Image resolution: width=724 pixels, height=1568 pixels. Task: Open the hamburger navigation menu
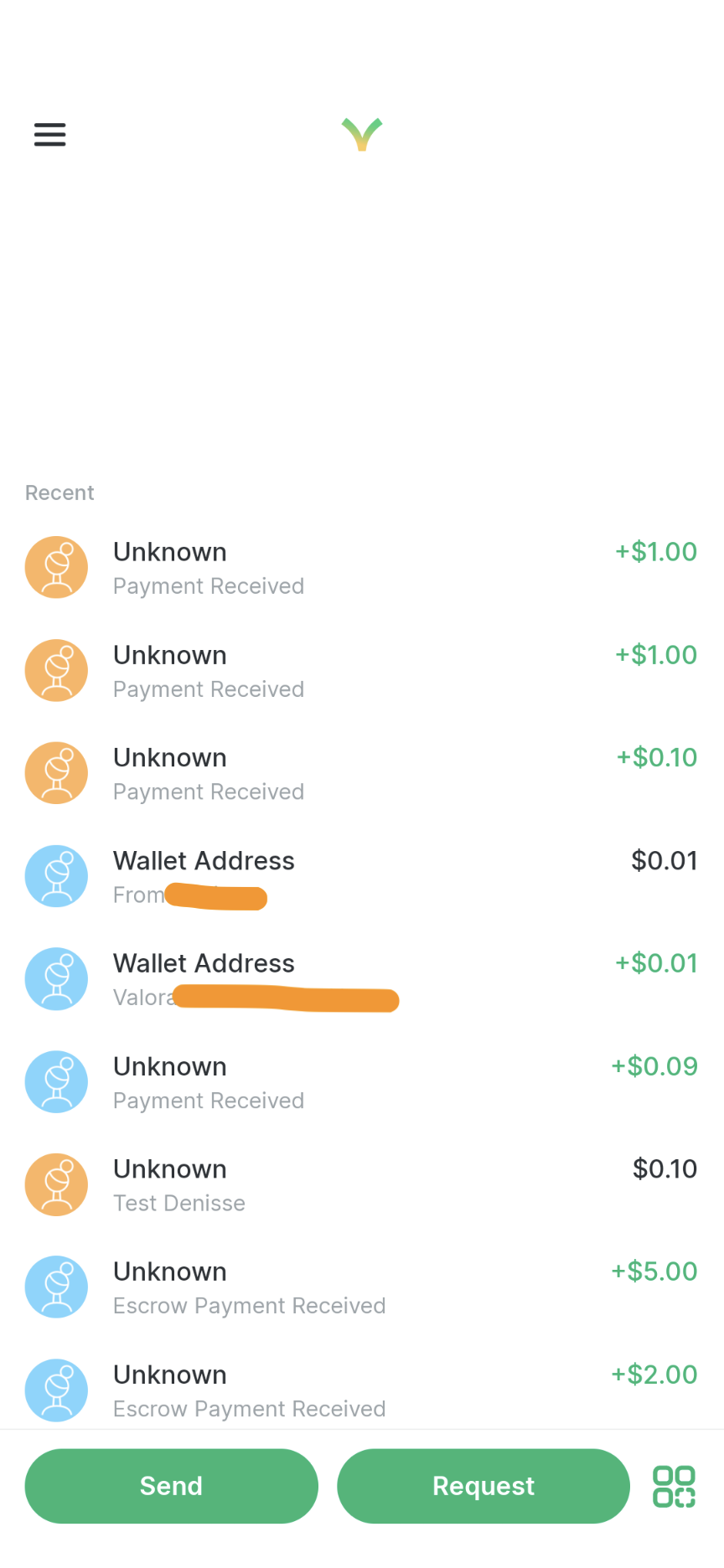click(x=49, y=134)
